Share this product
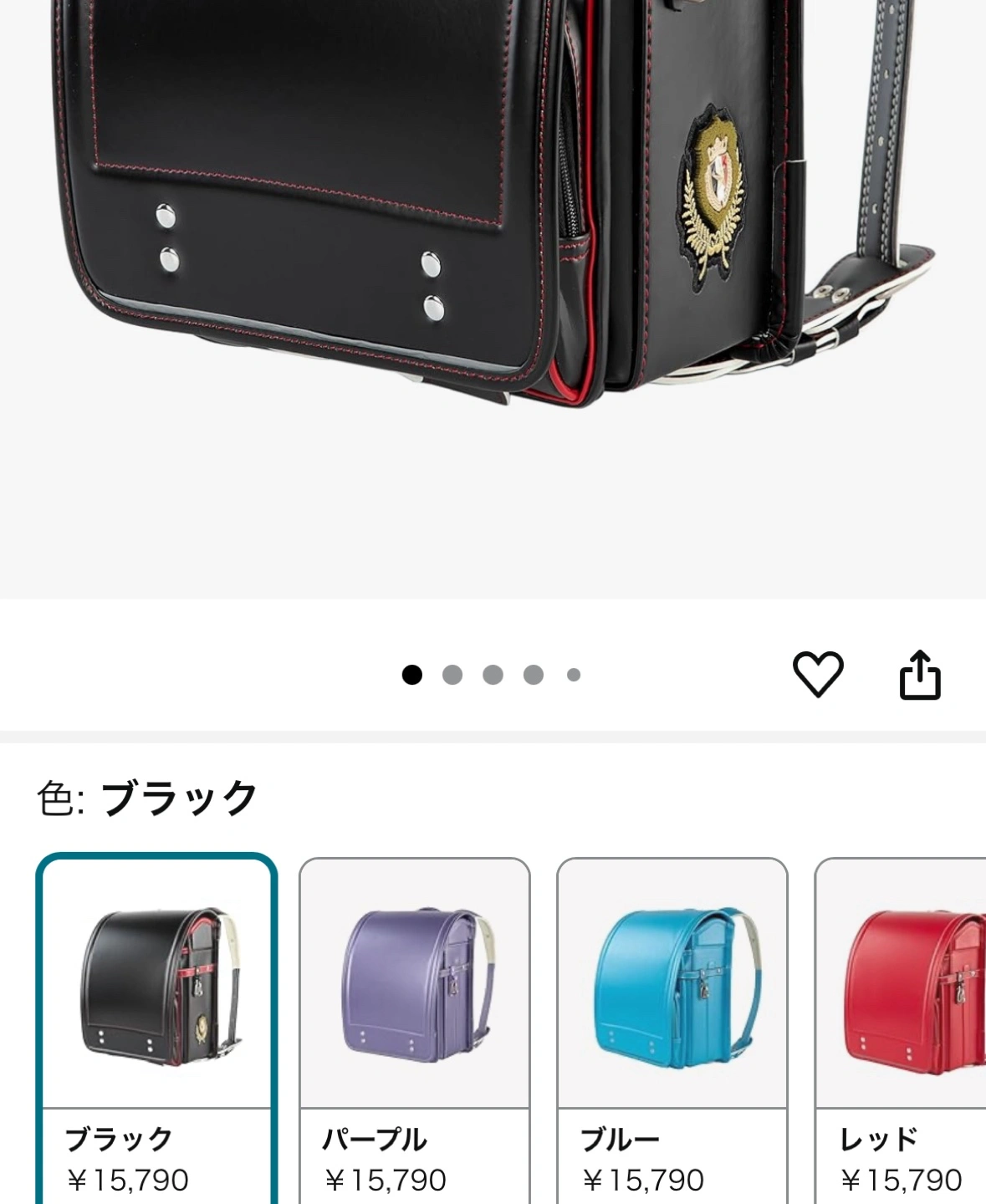The image size is (986, 1204). [x=919, y=674]
